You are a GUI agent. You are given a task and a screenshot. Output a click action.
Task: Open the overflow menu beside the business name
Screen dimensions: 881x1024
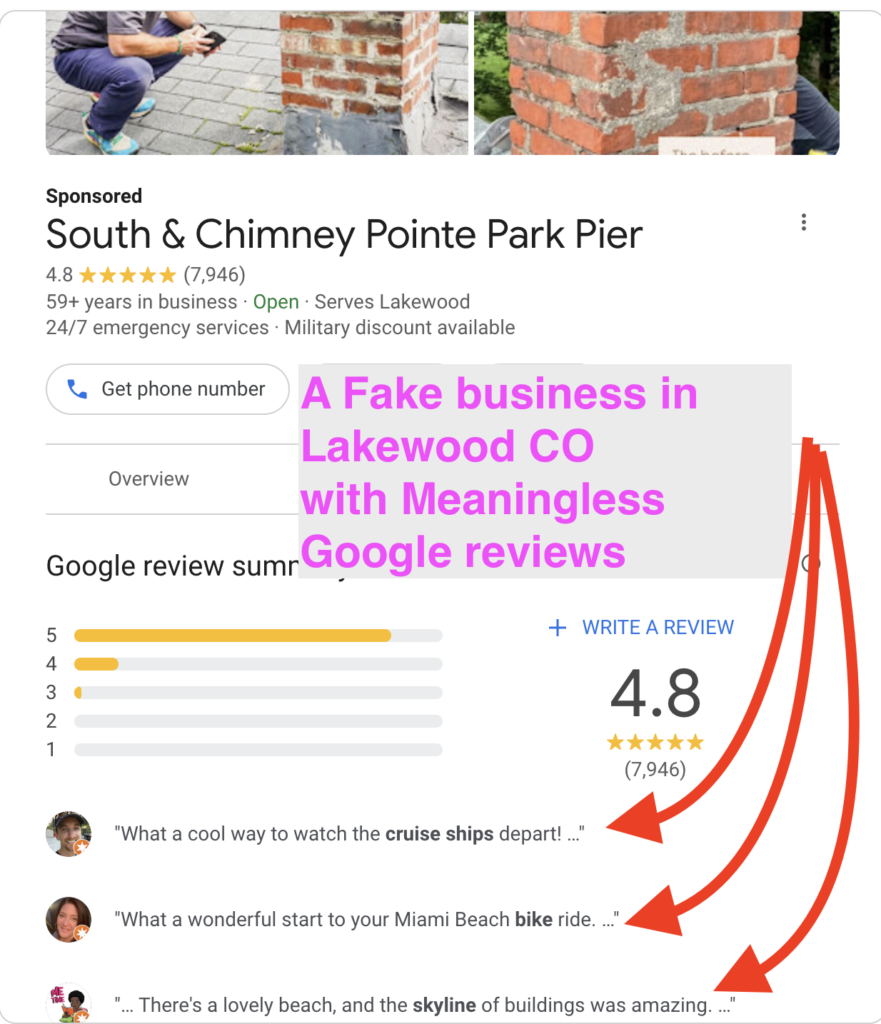(803, 223)
